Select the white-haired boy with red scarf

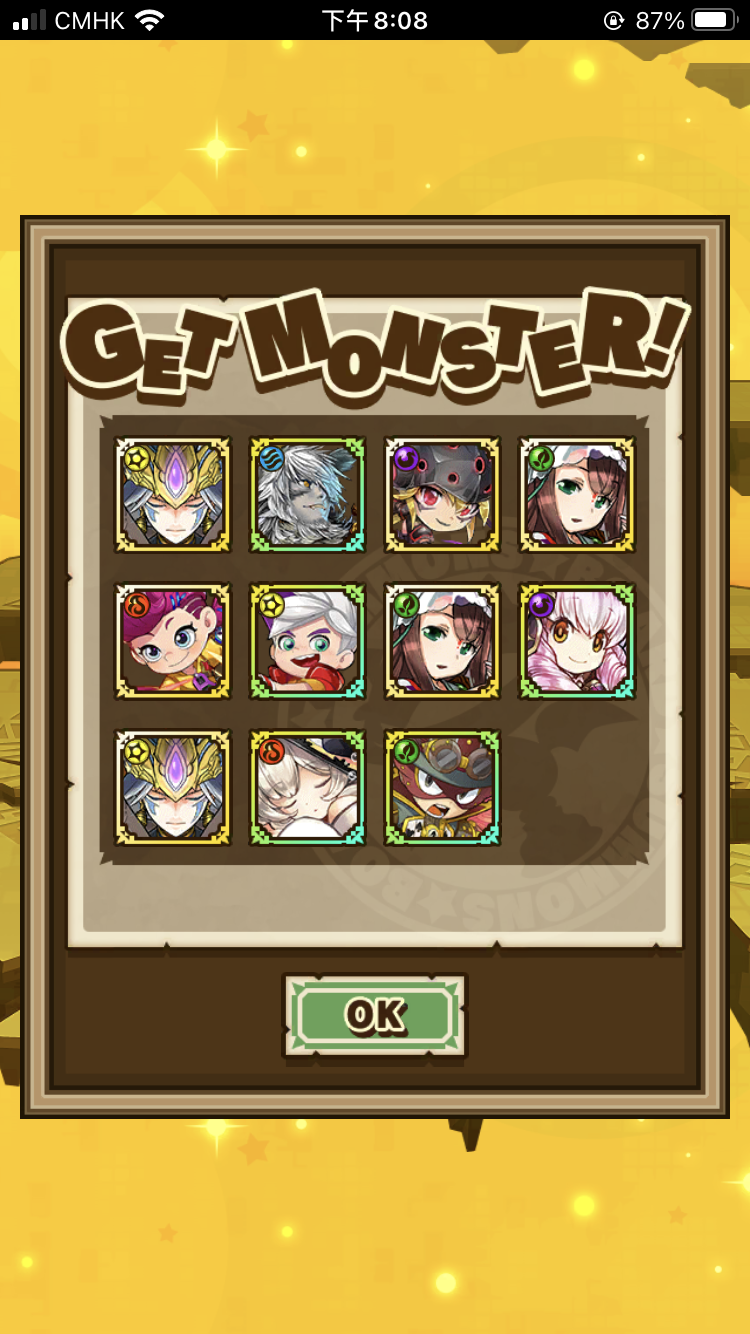[x=307, y=641]
